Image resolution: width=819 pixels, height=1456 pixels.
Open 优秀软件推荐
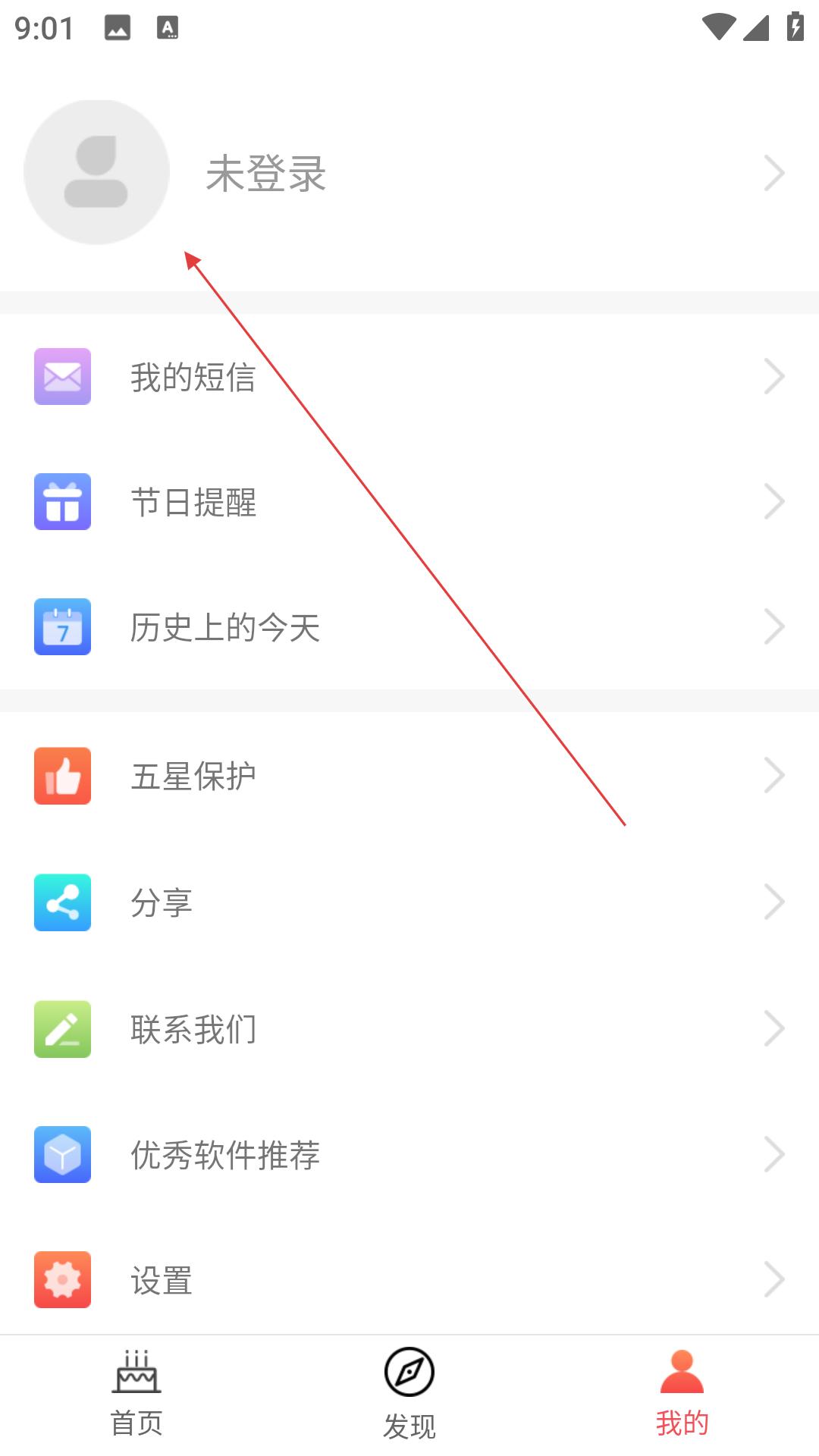tap(409, 1155)
